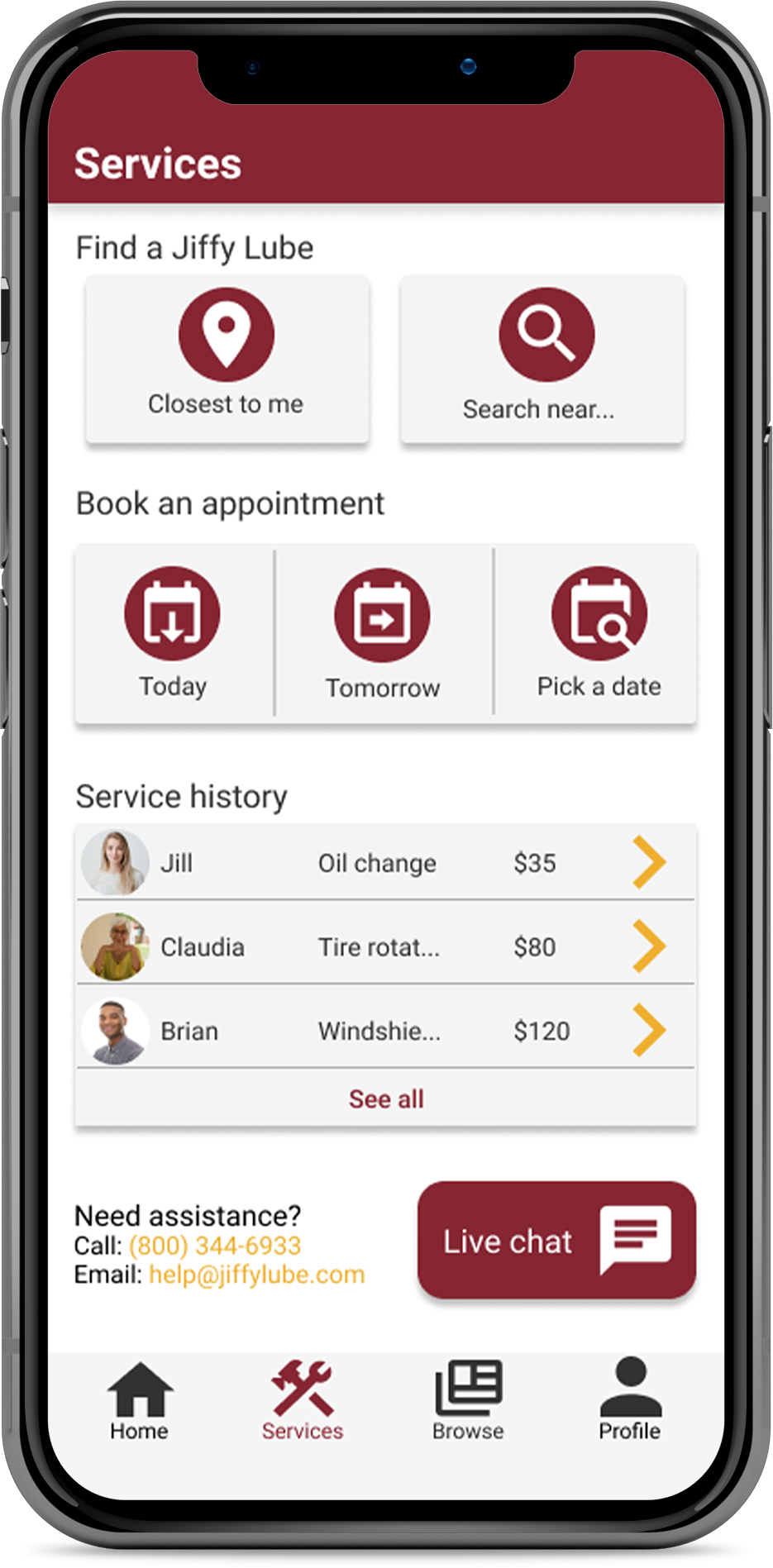The image size is (773, 1568).
Task: Find the Jiffy Lube closest to me
Action: point(227,359)
